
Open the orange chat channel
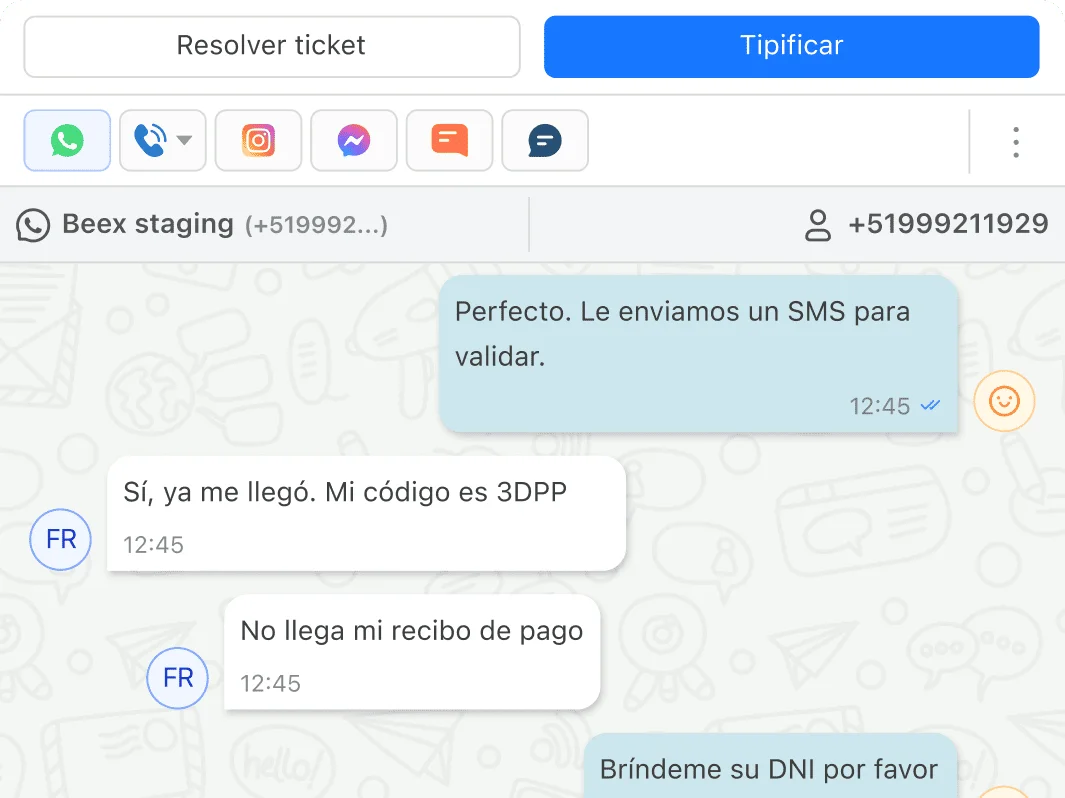[449, 141]
